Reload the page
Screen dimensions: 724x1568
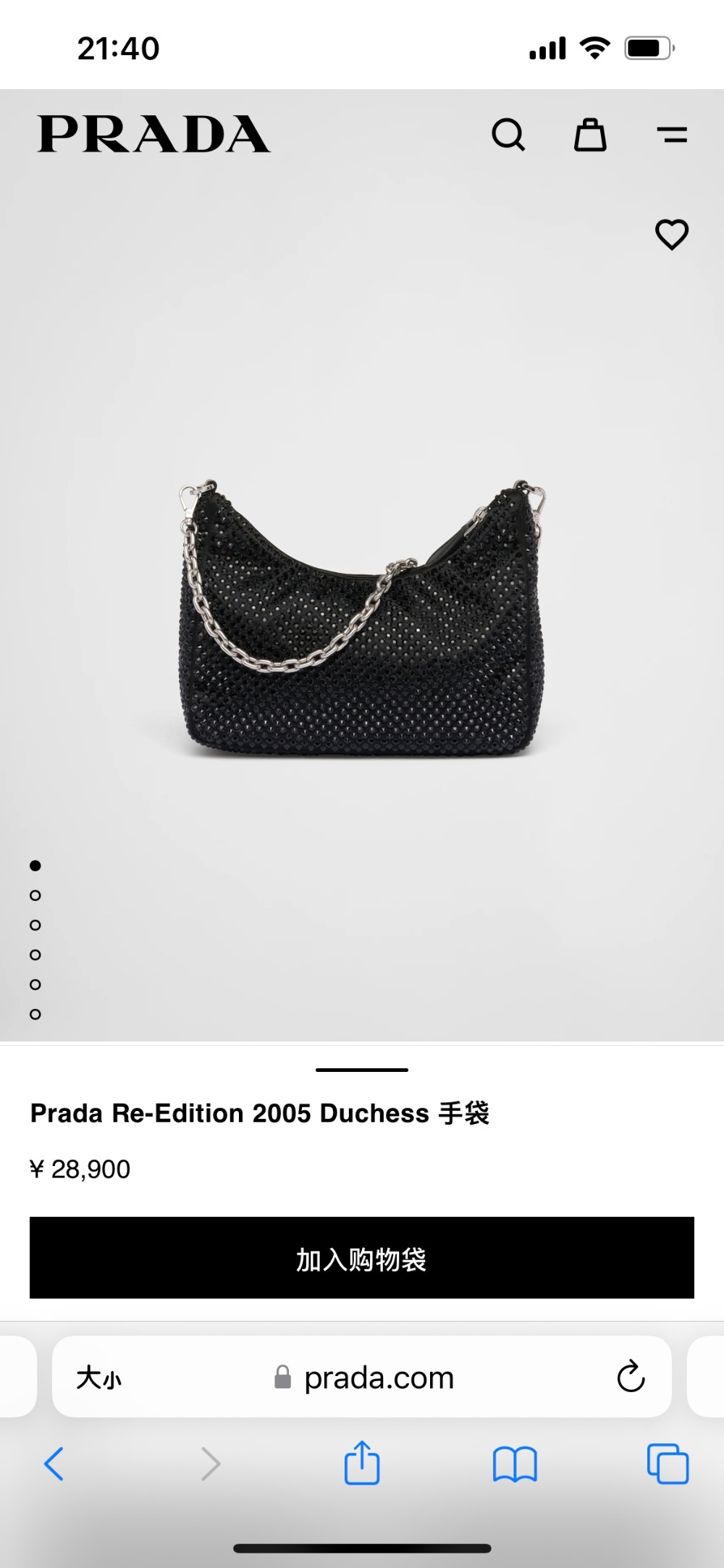tap(631, 1378)
